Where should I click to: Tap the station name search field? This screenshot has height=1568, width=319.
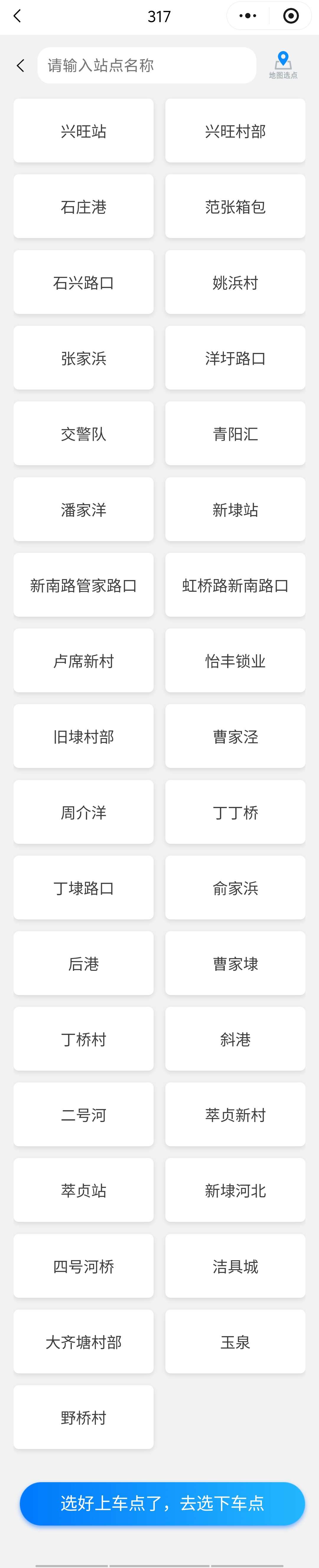[146, 65]
